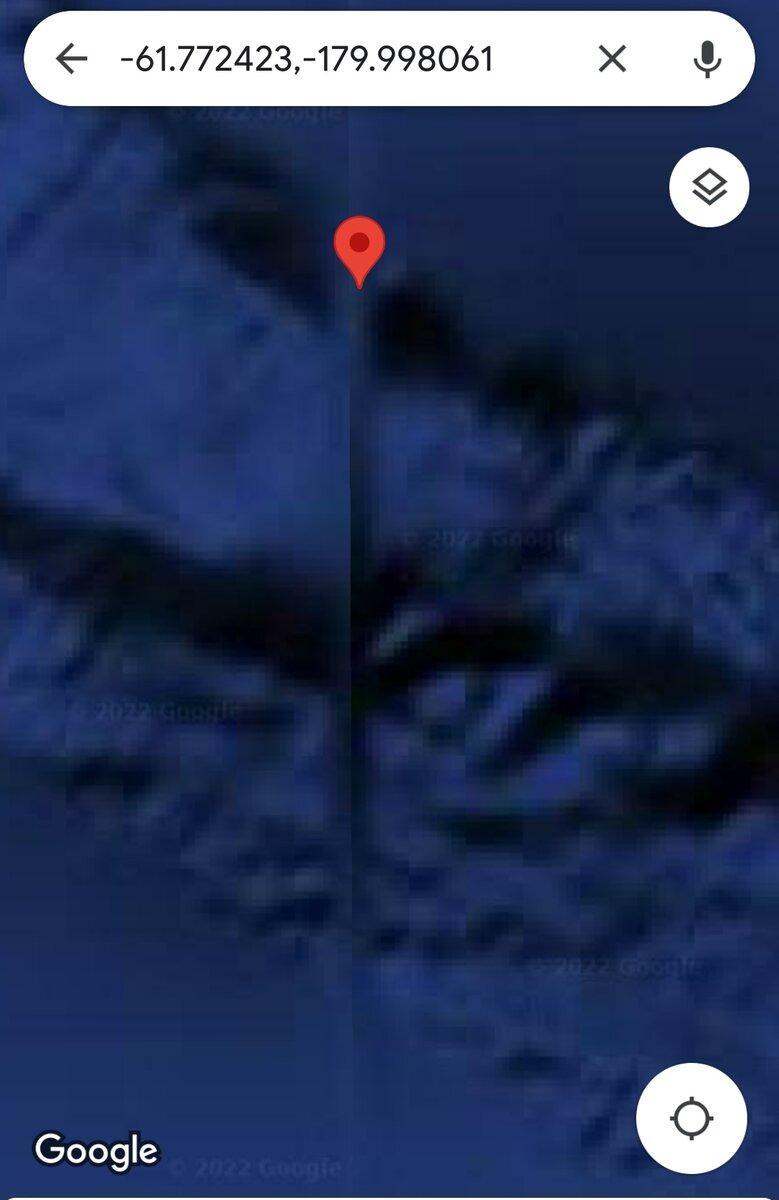Open the map layers selector

point(709,187)
